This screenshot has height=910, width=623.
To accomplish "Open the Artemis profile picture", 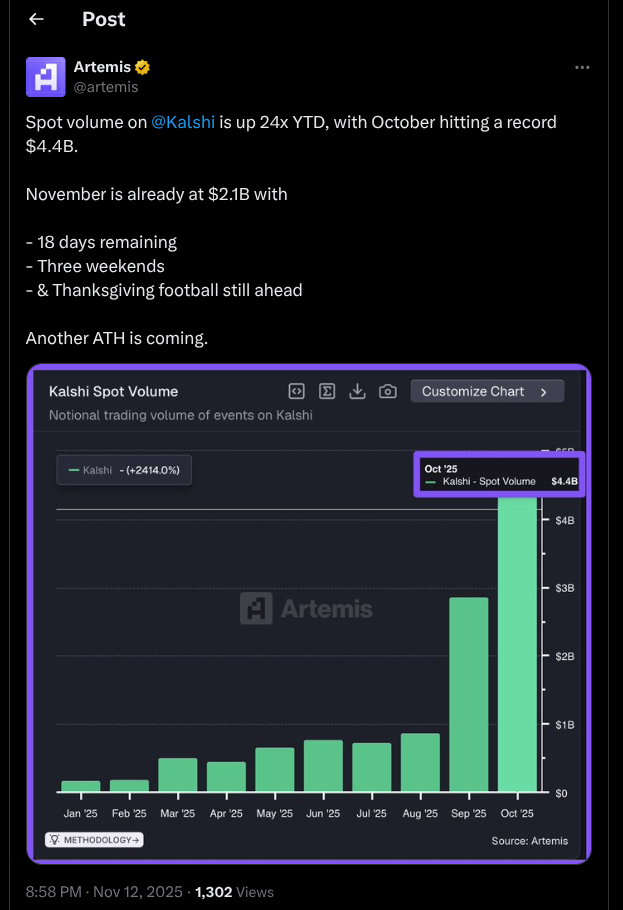I will tap(46, 77).
